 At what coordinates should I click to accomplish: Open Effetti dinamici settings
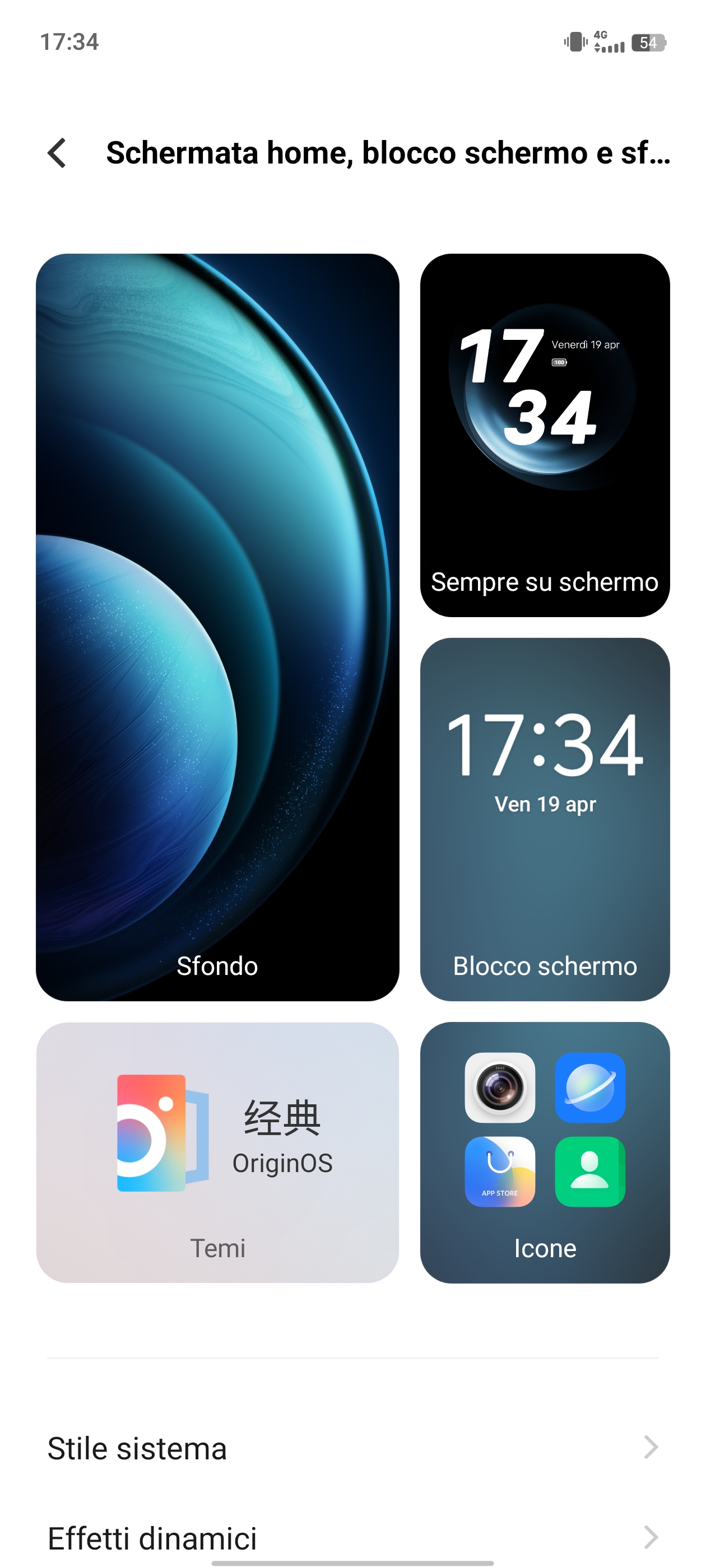352,1538
